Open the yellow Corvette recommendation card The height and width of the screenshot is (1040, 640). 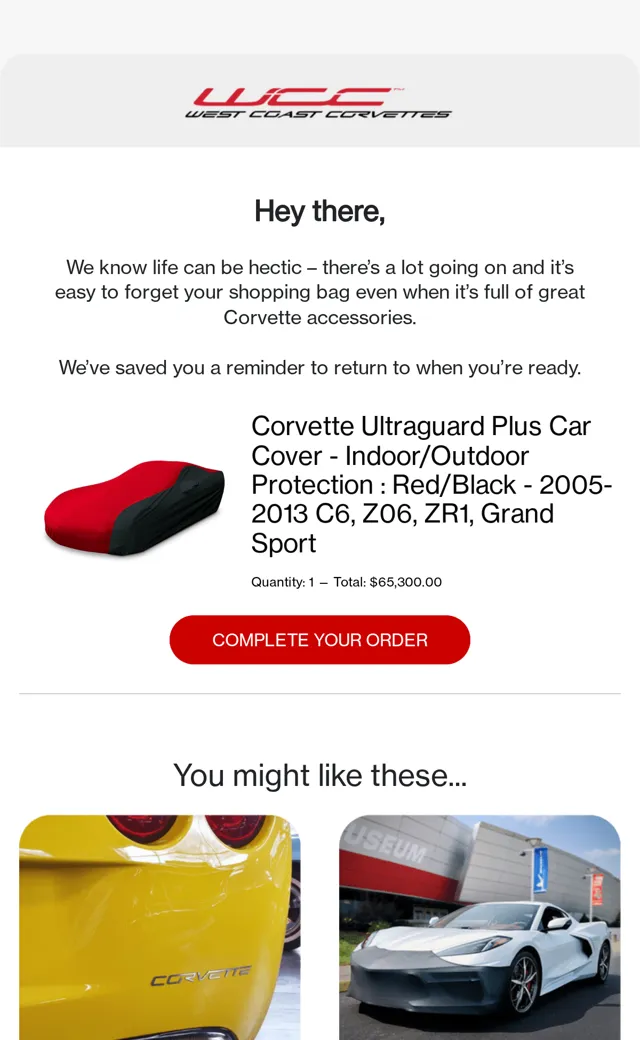coord(160,927)
